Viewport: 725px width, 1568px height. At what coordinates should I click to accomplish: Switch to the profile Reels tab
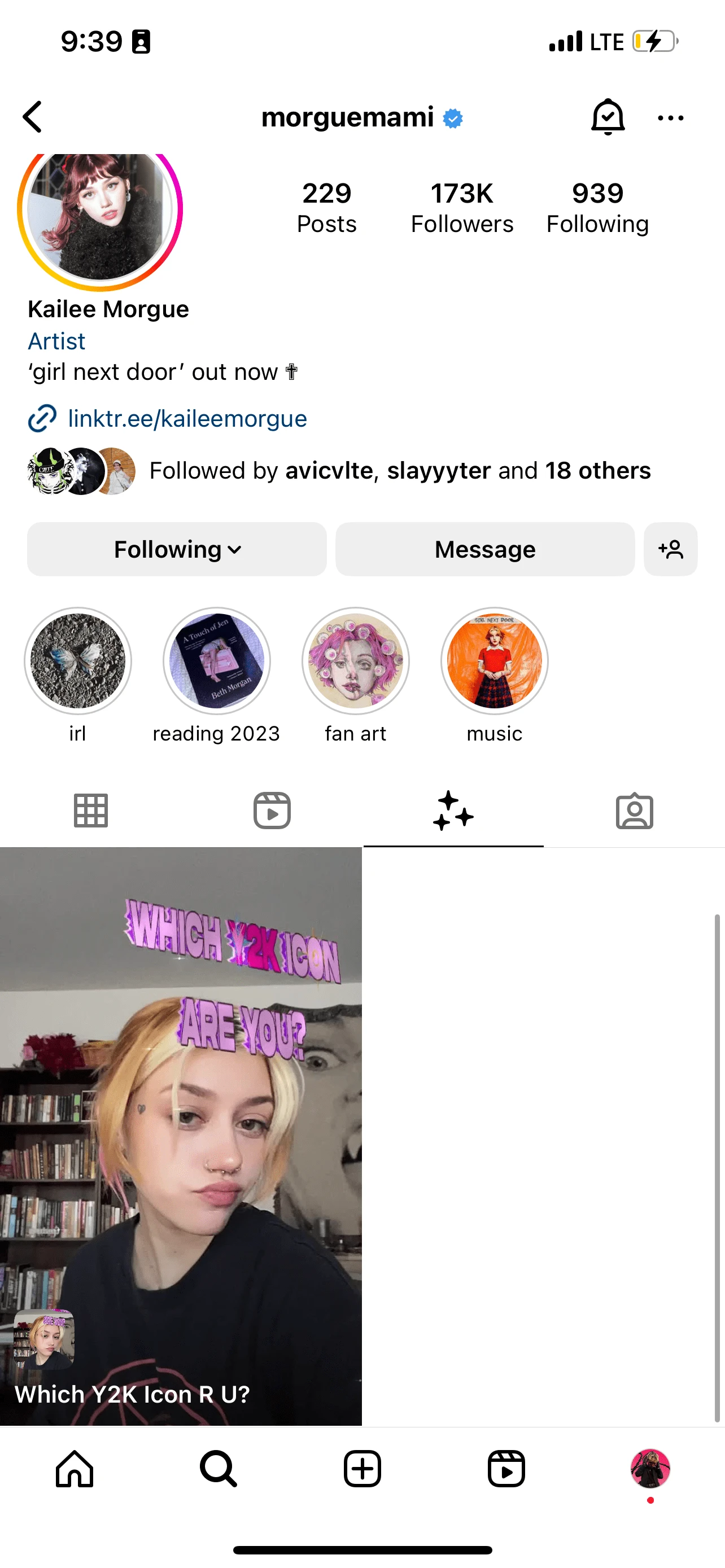point(272,811)
